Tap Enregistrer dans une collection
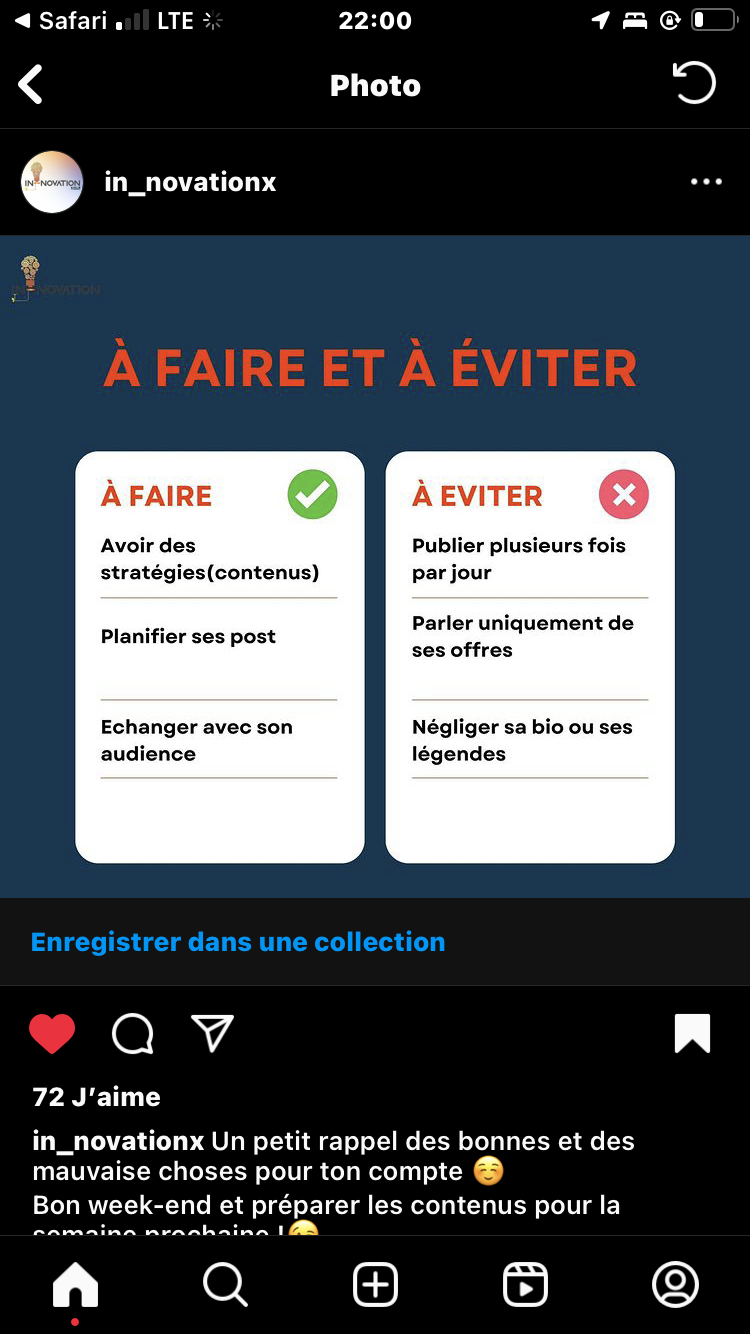750x1334 pixels. (238, 942)
